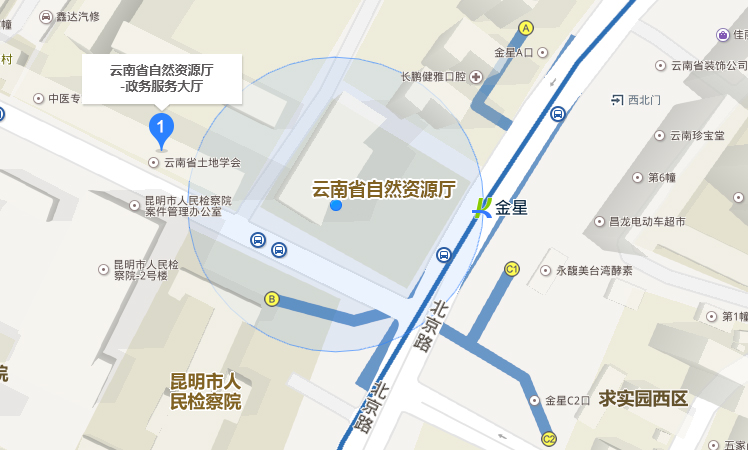
Task: Tap the 永馥美台湾酵素 place marker
Action: [x=546, y=271]
